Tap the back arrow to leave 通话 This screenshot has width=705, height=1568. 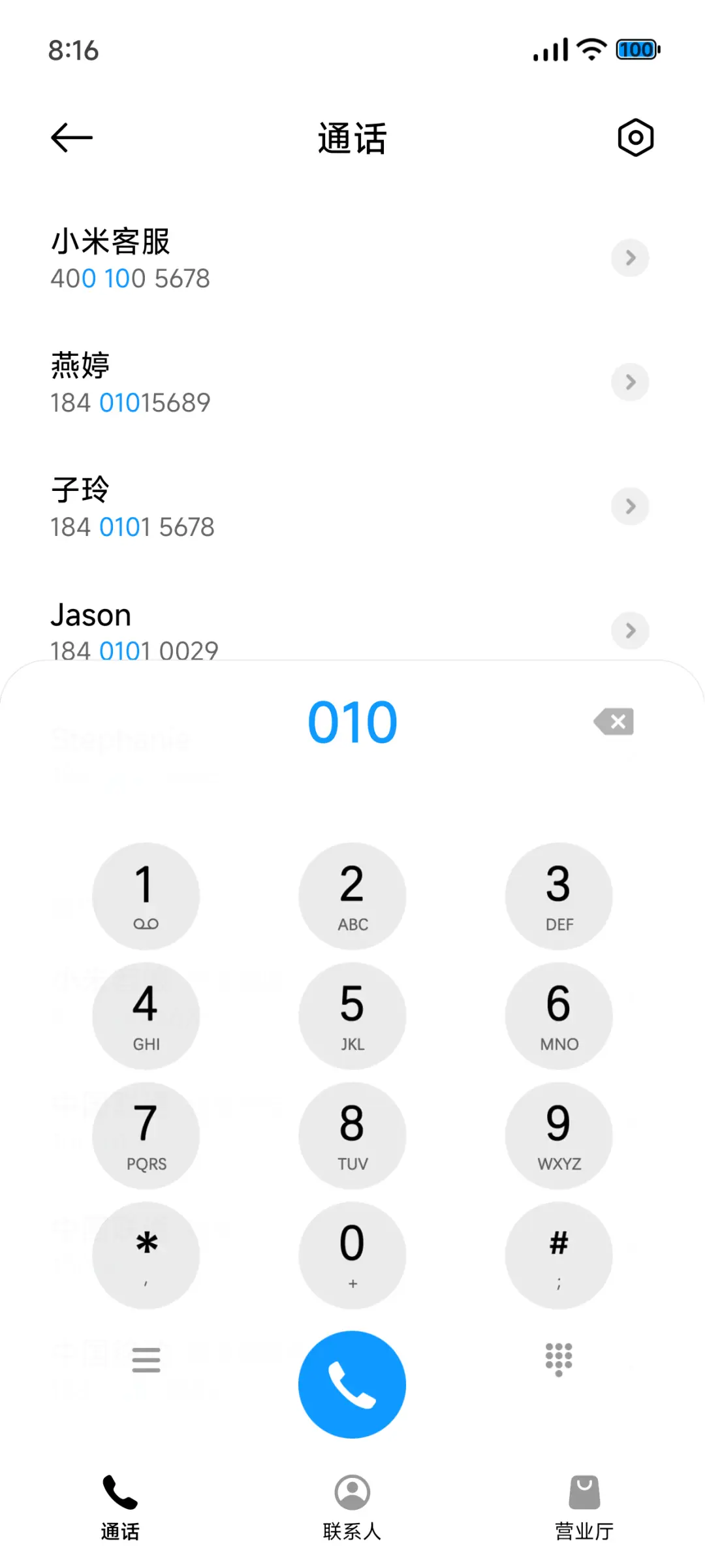click(x=71, y=138)
